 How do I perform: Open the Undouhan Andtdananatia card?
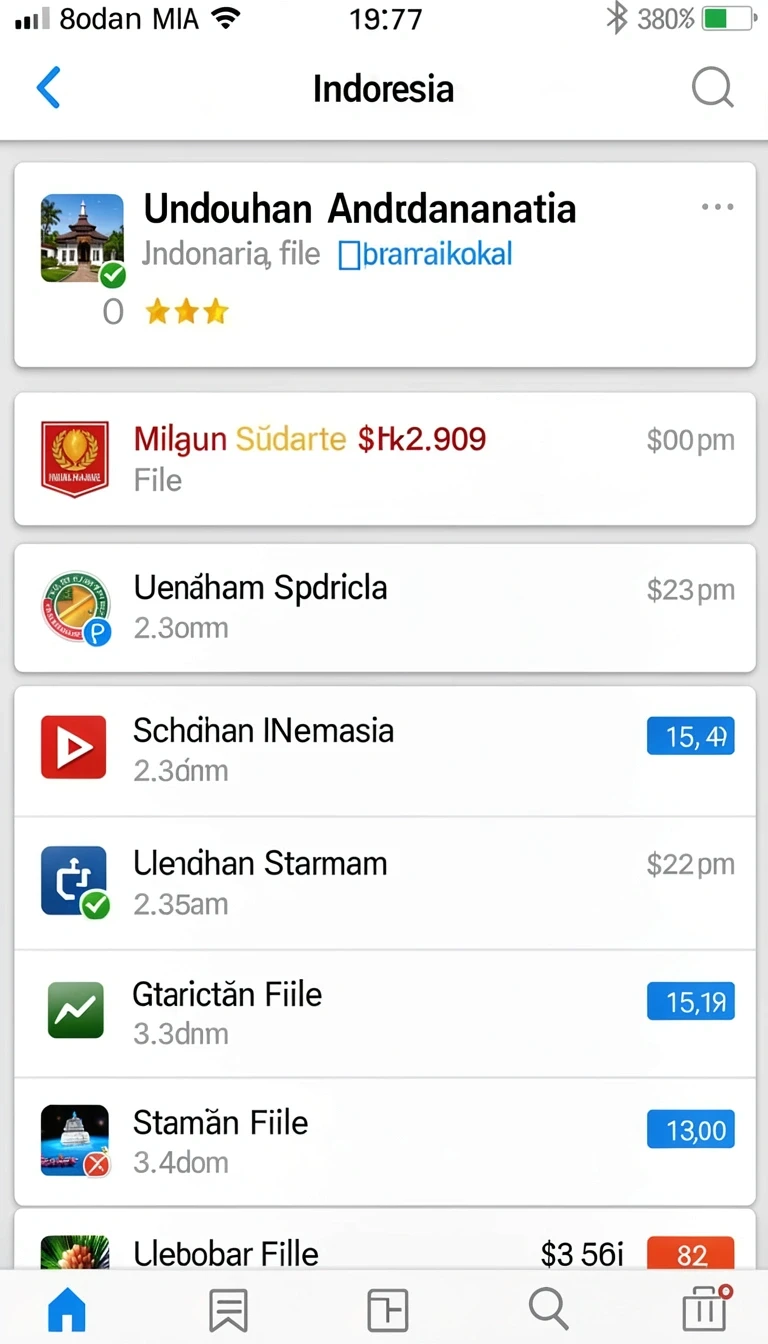click(x=384, y=265)
